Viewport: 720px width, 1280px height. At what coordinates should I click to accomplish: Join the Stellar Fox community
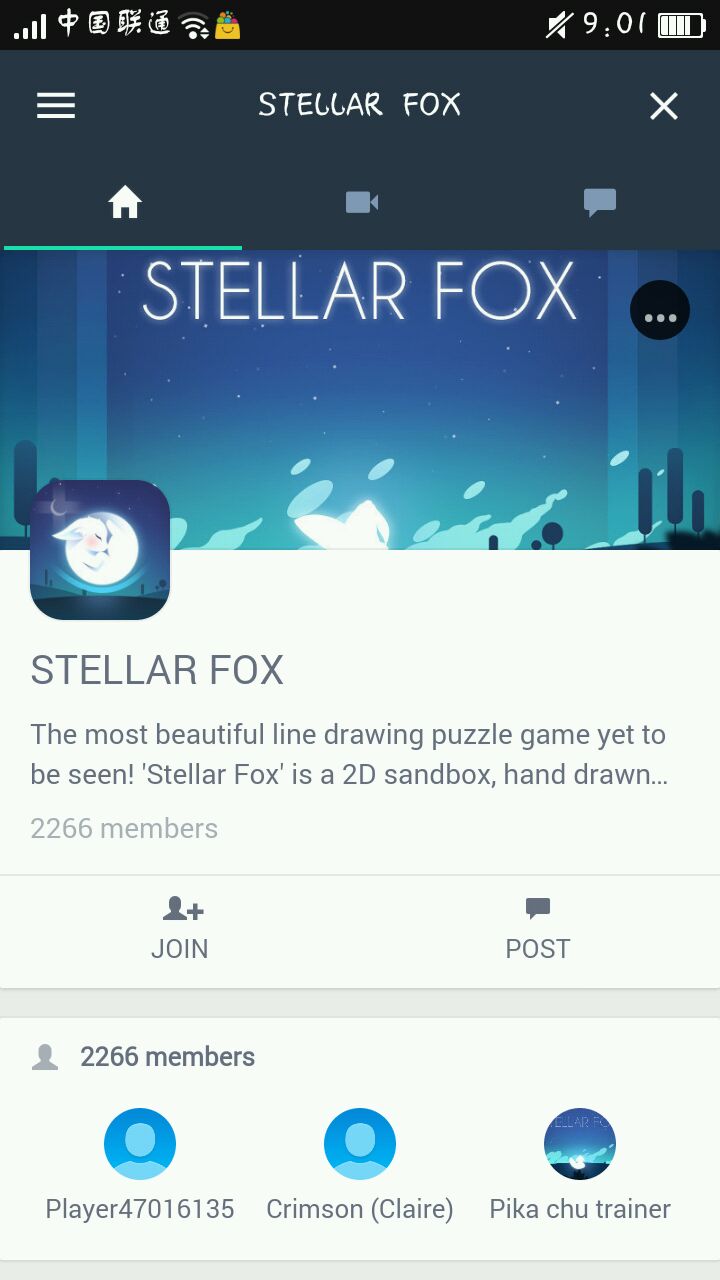tap(180, 930)
